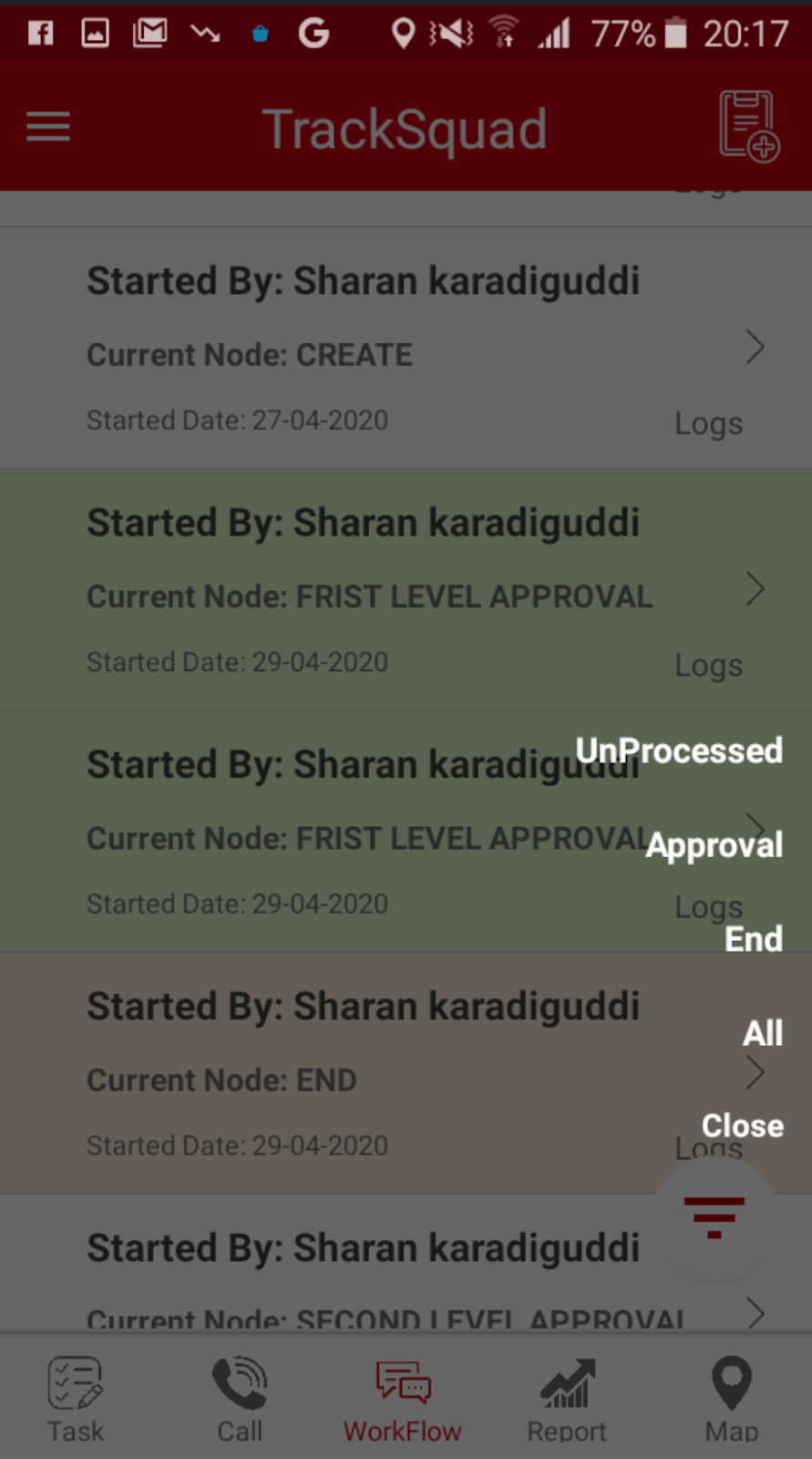Tap the red filter floating button

[714, 1216]
